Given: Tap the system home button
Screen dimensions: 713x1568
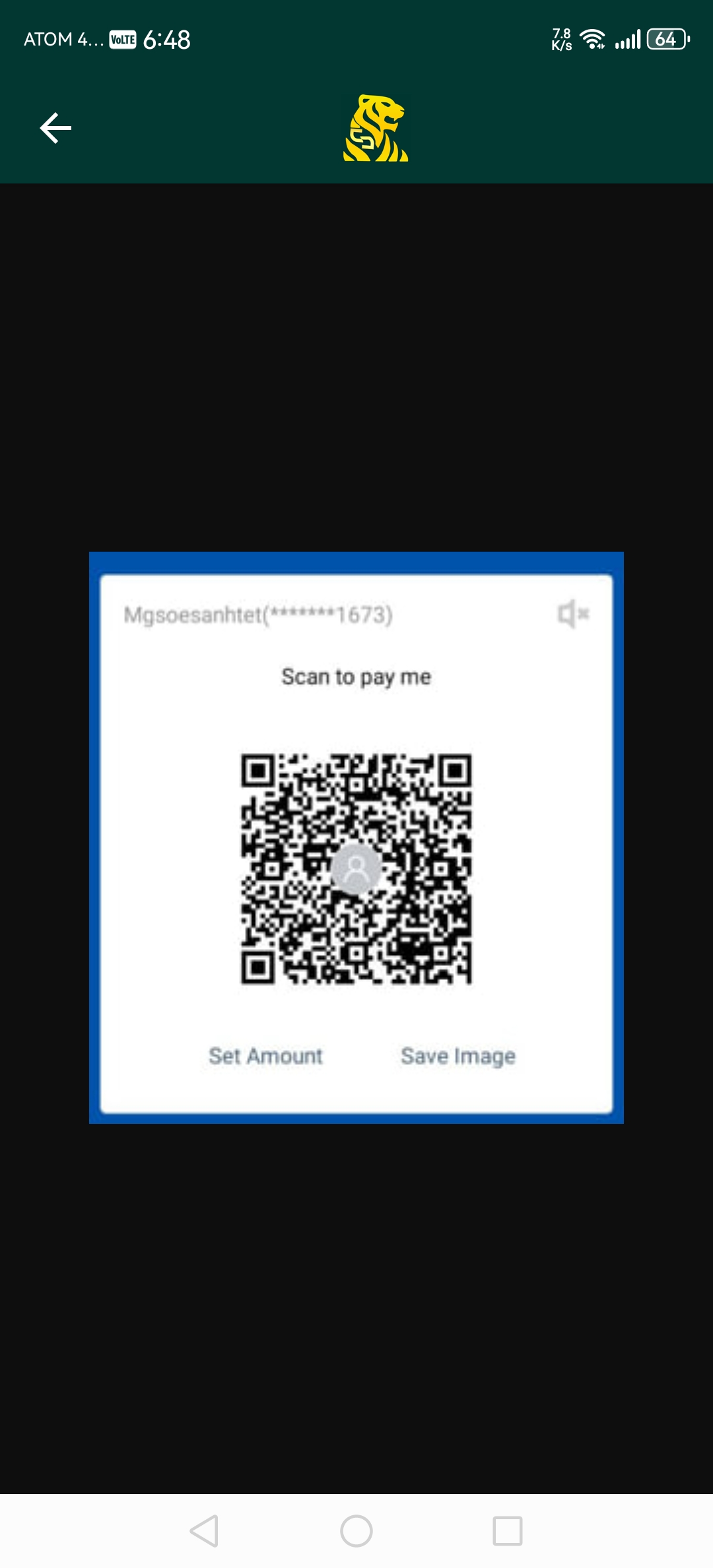Looking at the screenshot, I should pyautogui.click(x=356, y=1531).
